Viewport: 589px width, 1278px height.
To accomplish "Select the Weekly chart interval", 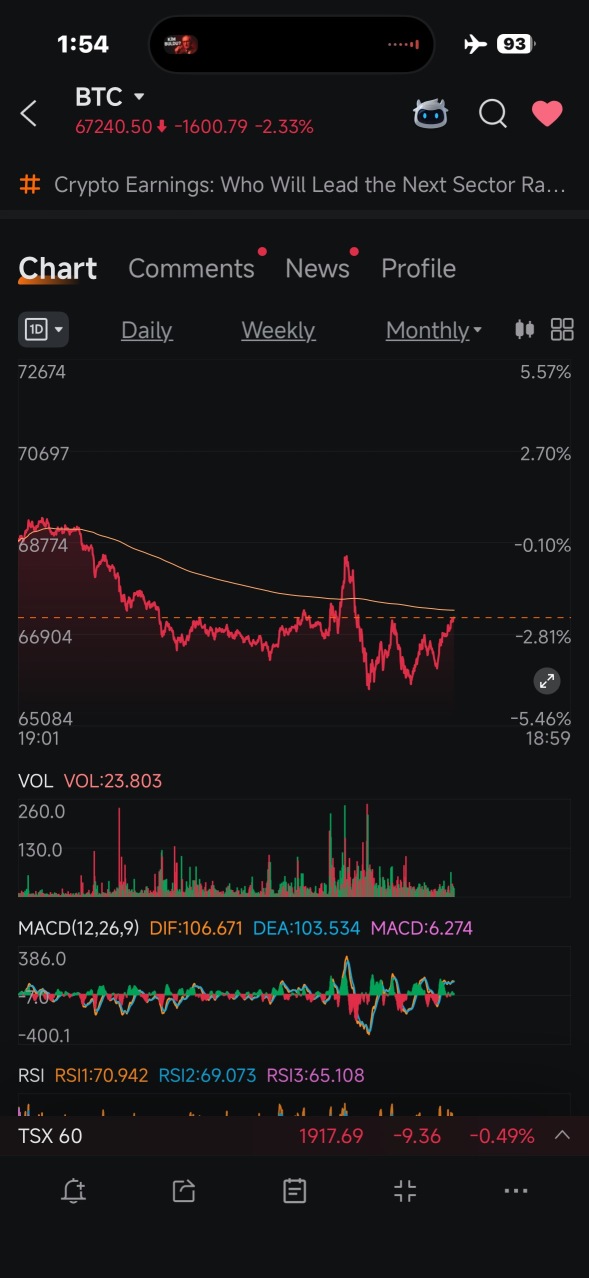I will 278,330.
